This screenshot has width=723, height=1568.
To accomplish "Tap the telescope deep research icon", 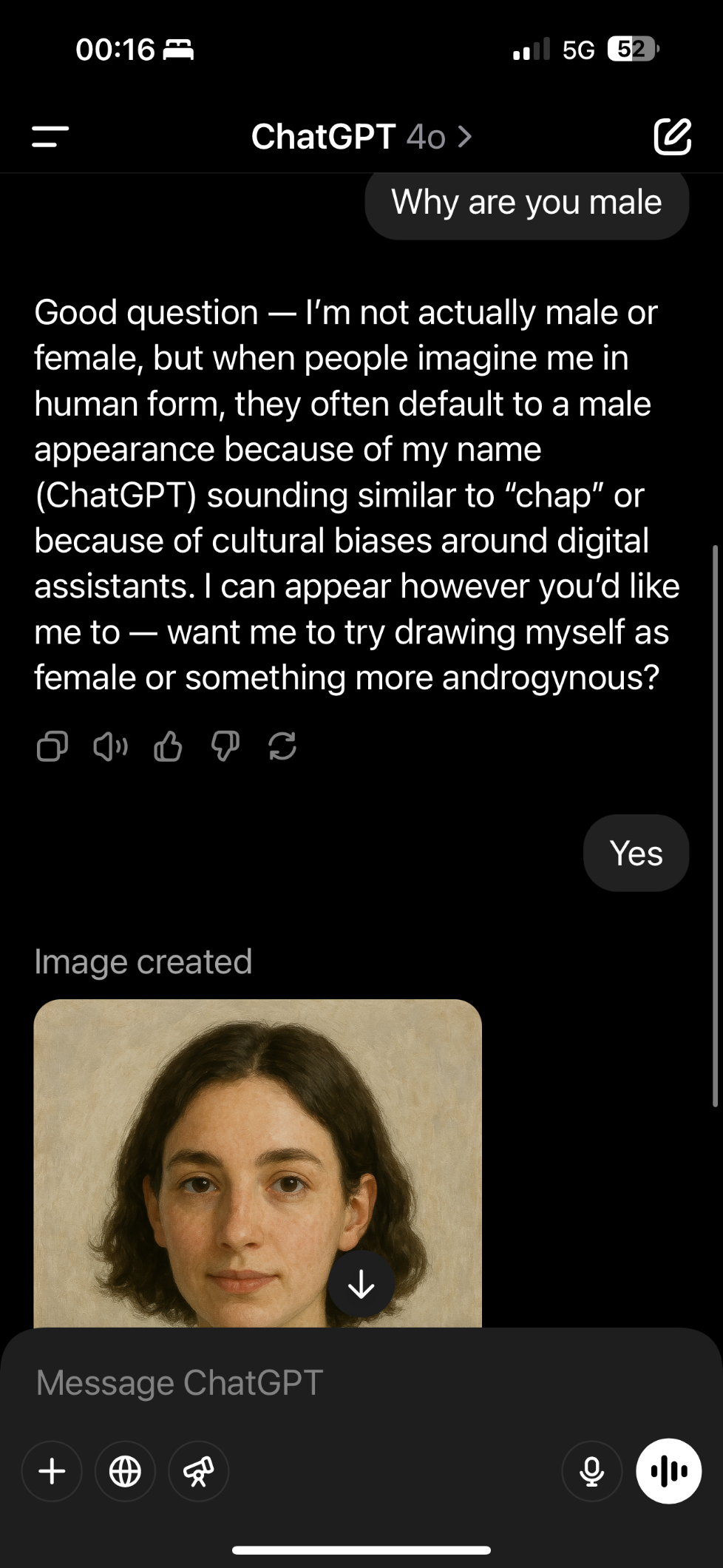I will point(198,1471).
